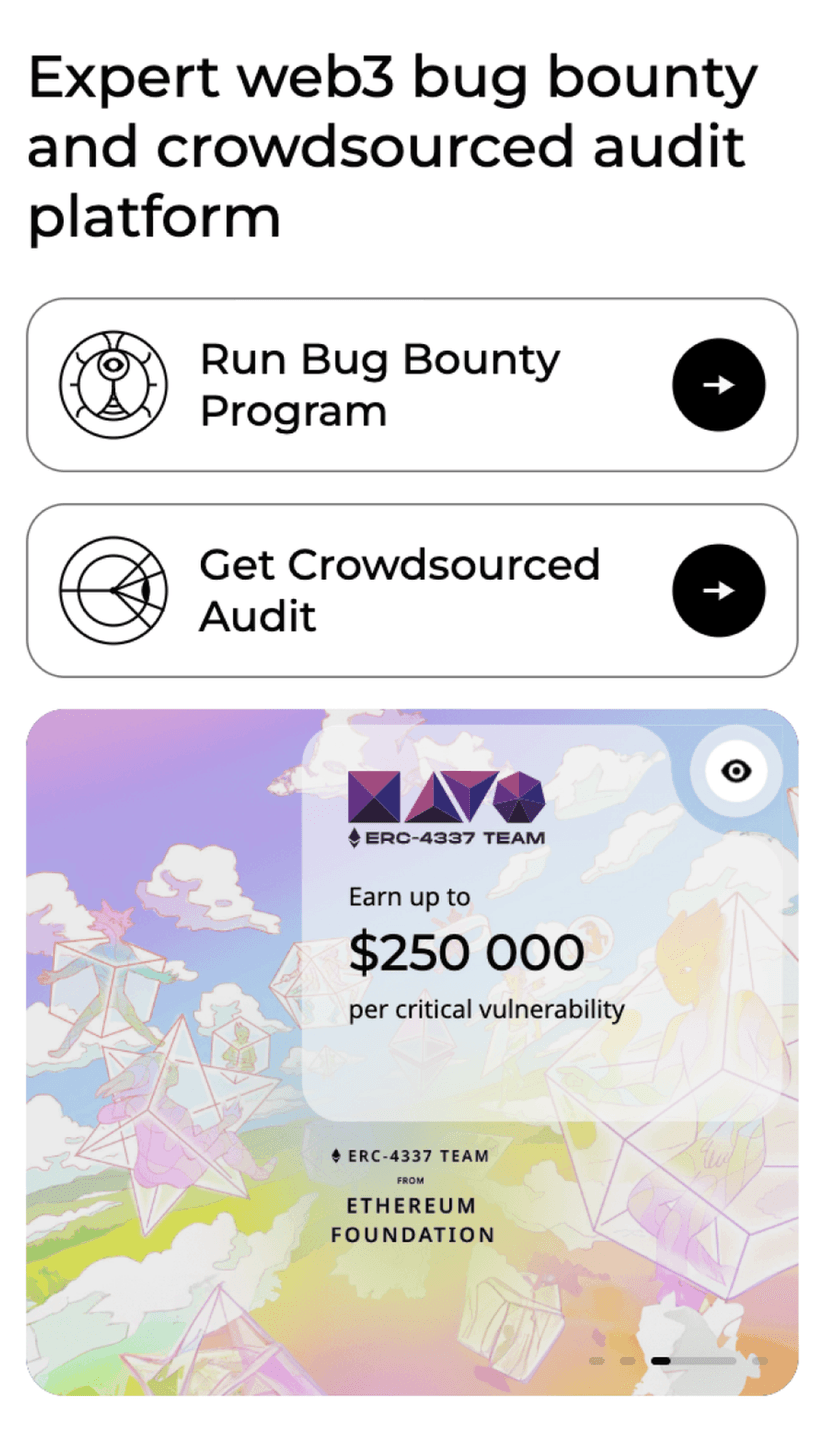Select the last carousel slide dot
Image resolution: width=828 pixels, height=1432 pixels.
760,1361
